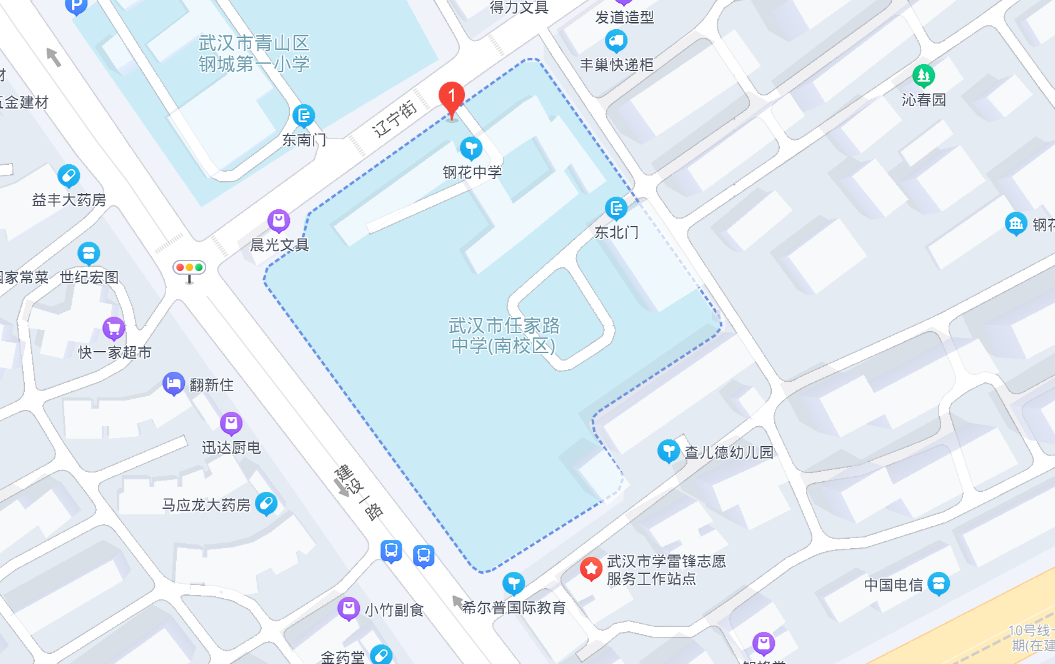The height and width of the screenshot is (664, 1055).
Task: Open the 益丰大药房 pharmacy marker
Action: point(68,177)
